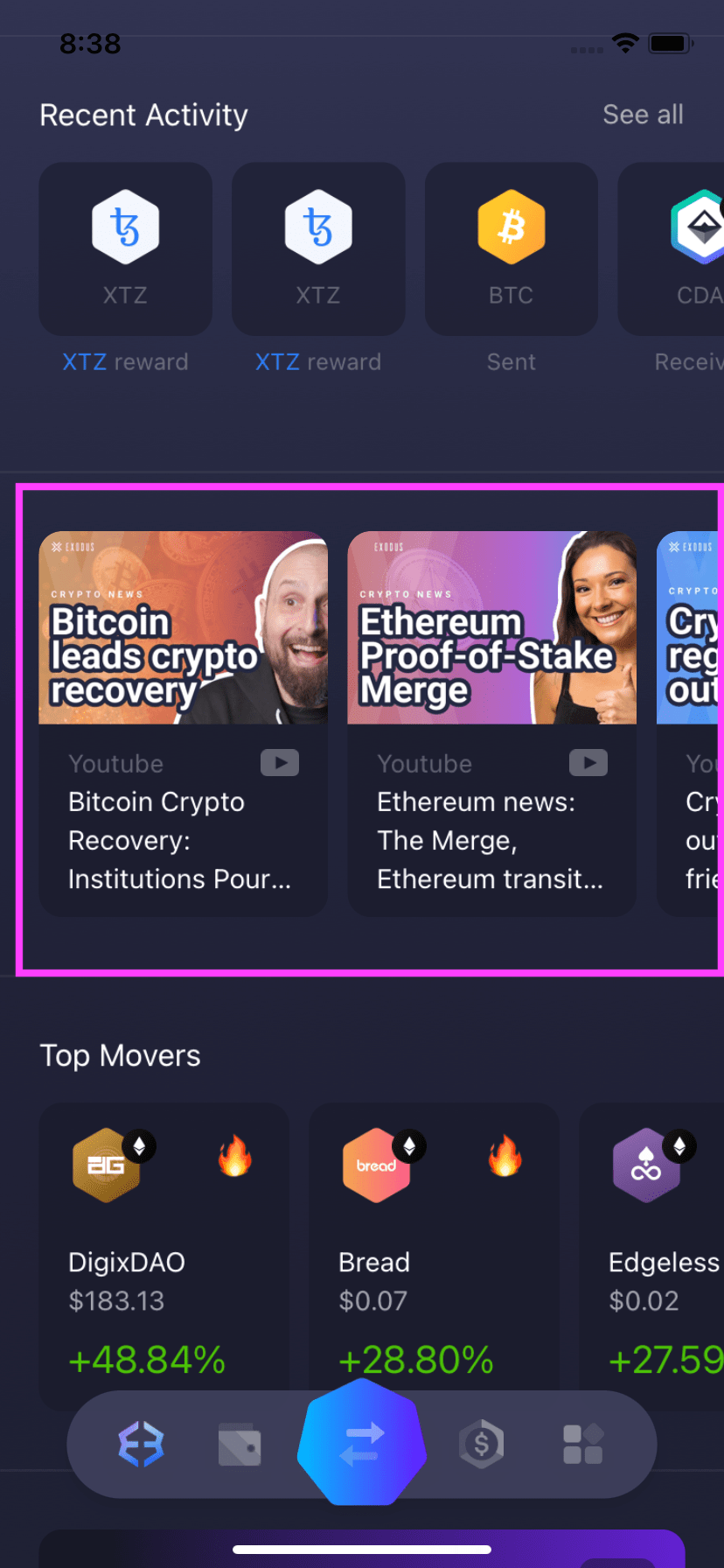Open See all recent activity
This screenshot has height=1568, width=724.
643,115
